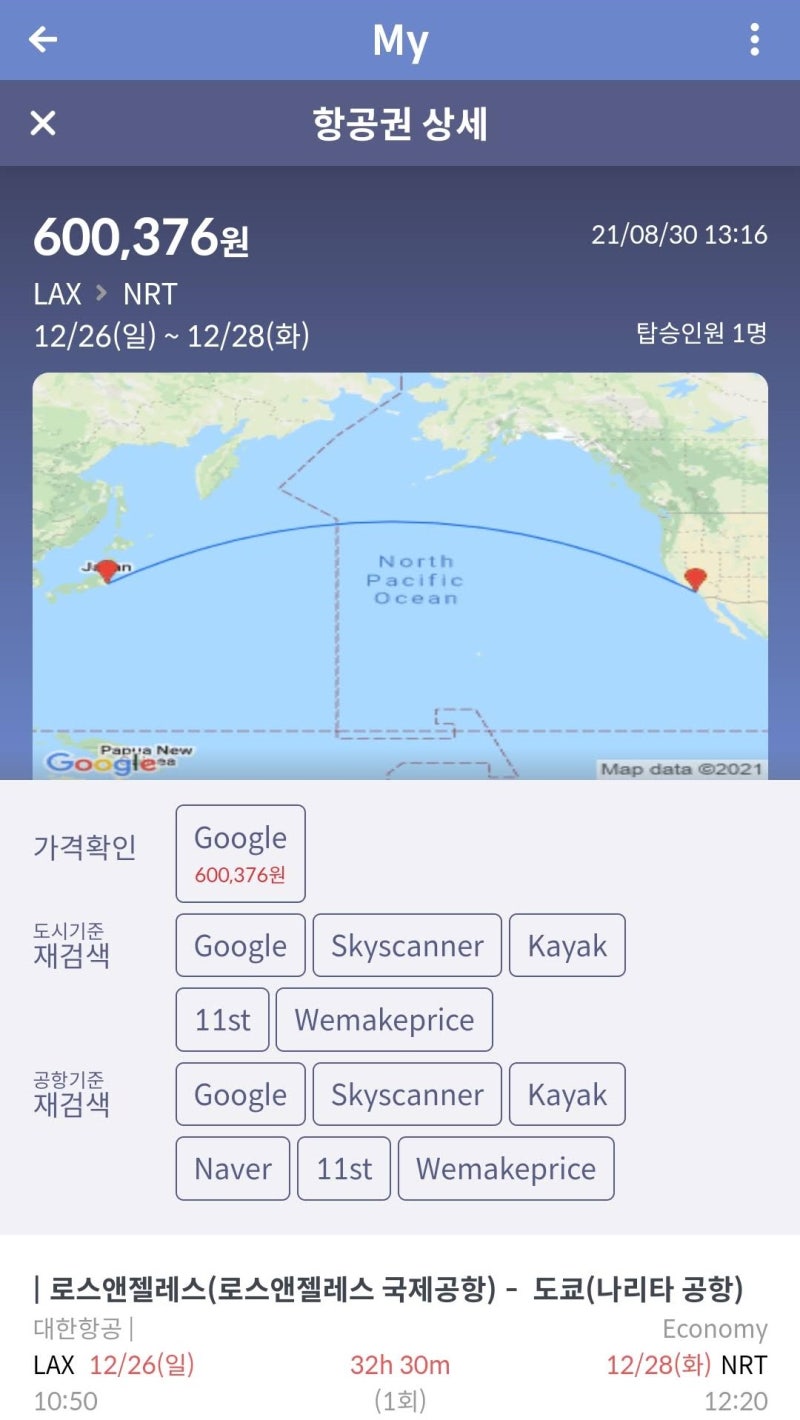Search again on Skyscanner by city

(x=406, y=945)
